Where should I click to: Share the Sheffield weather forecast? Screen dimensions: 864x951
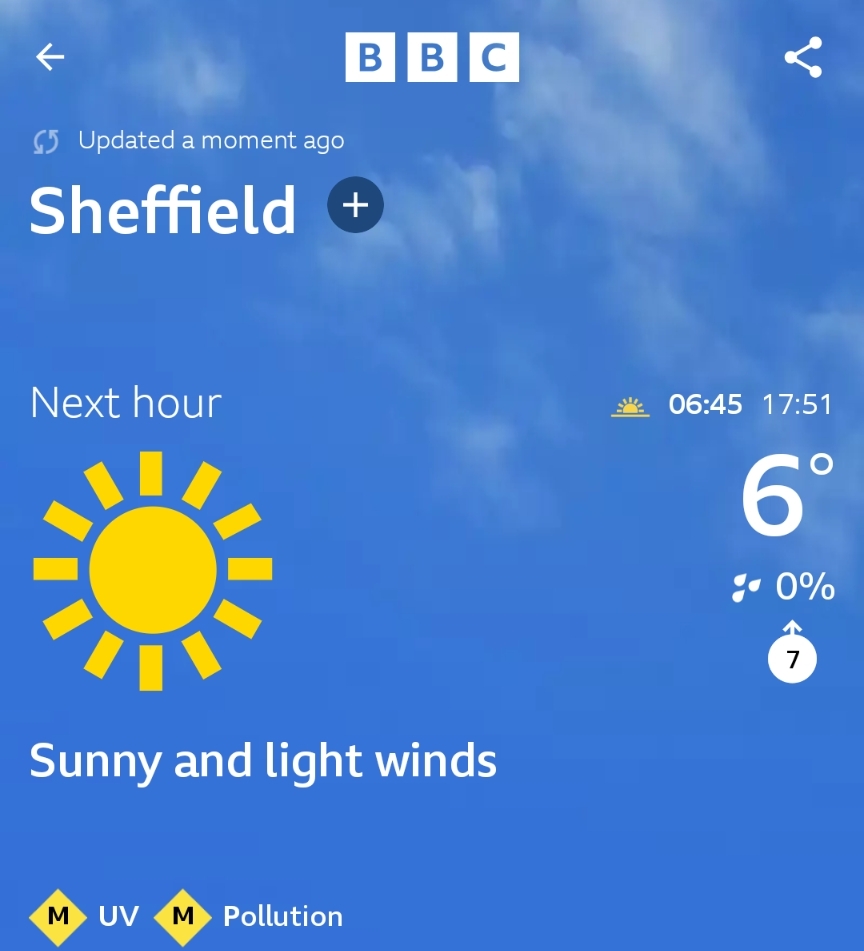[803, 57]
